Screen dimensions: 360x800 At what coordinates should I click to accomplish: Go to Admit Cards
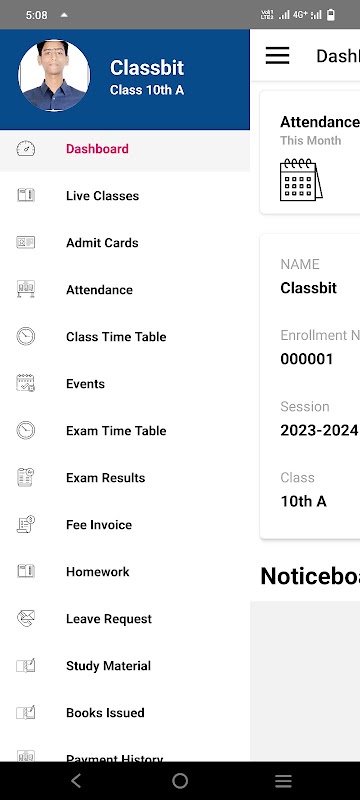pyautogui.click(x=125, y=243)
